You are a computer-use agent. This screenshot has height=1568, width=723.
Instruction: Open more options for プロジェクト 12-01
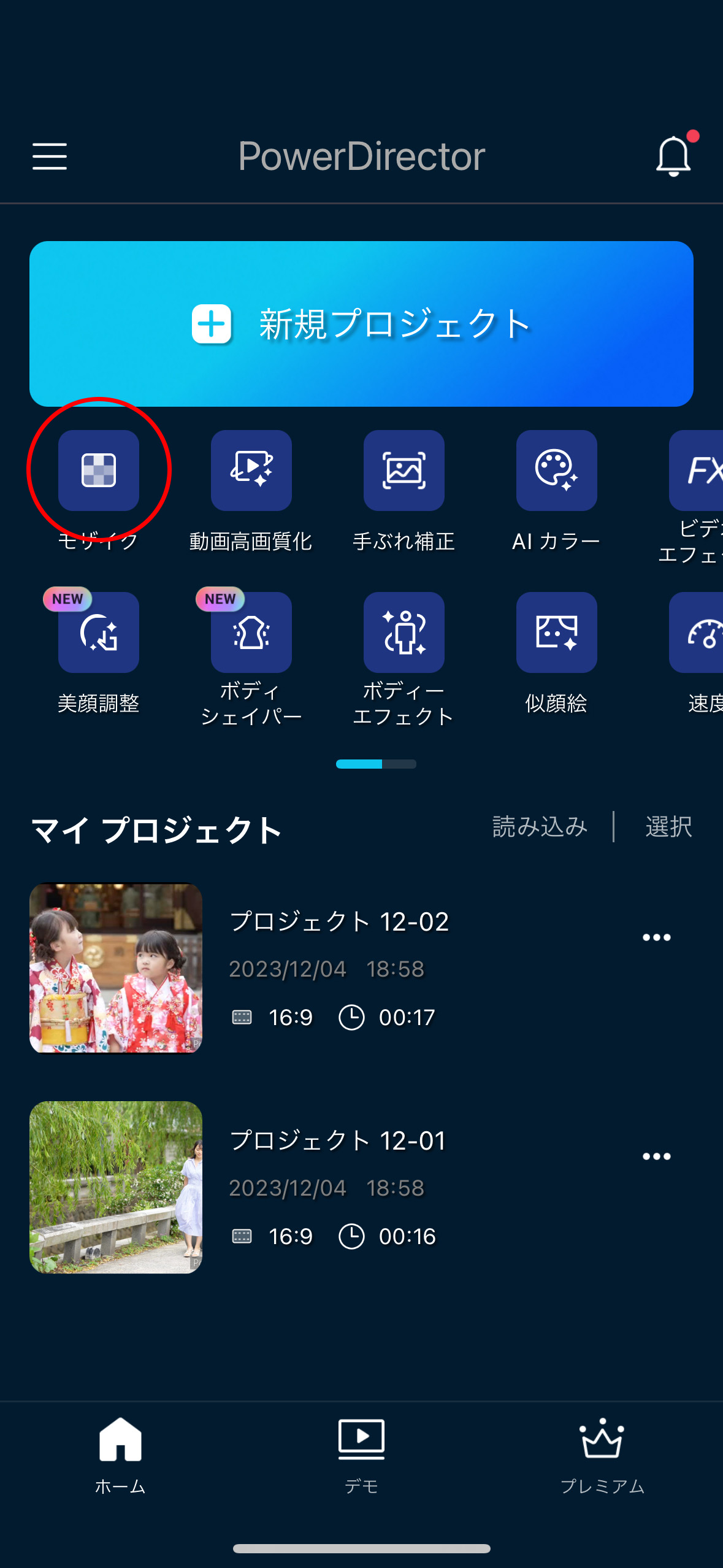pyautogui.click(x=656, y=1156)
